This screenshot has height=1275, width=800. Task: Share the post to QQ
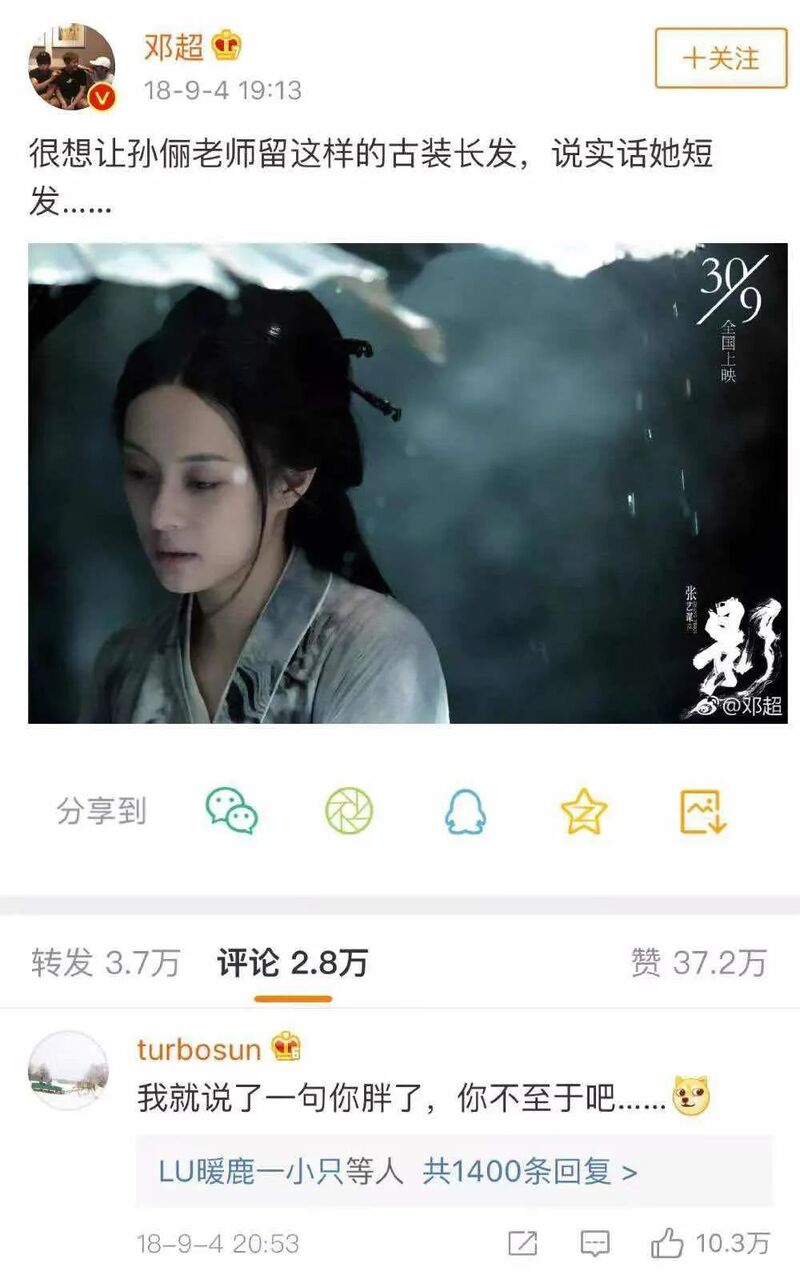click(x=465, y=810)
